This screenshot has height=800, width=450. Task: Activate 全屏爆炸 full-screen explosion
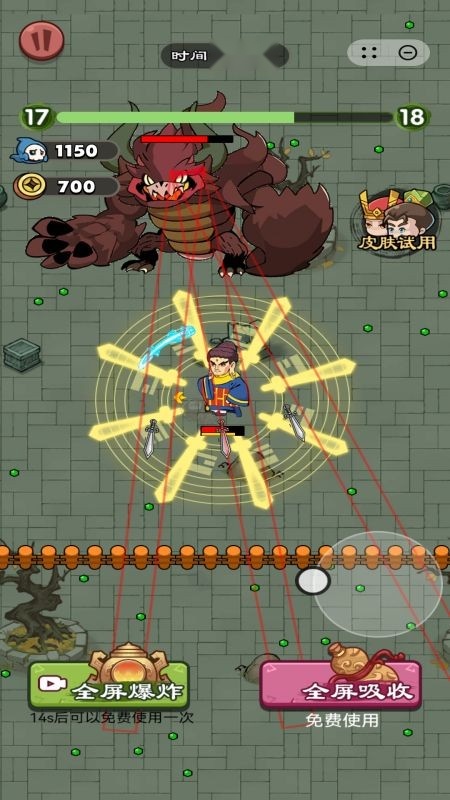(109, 685)
